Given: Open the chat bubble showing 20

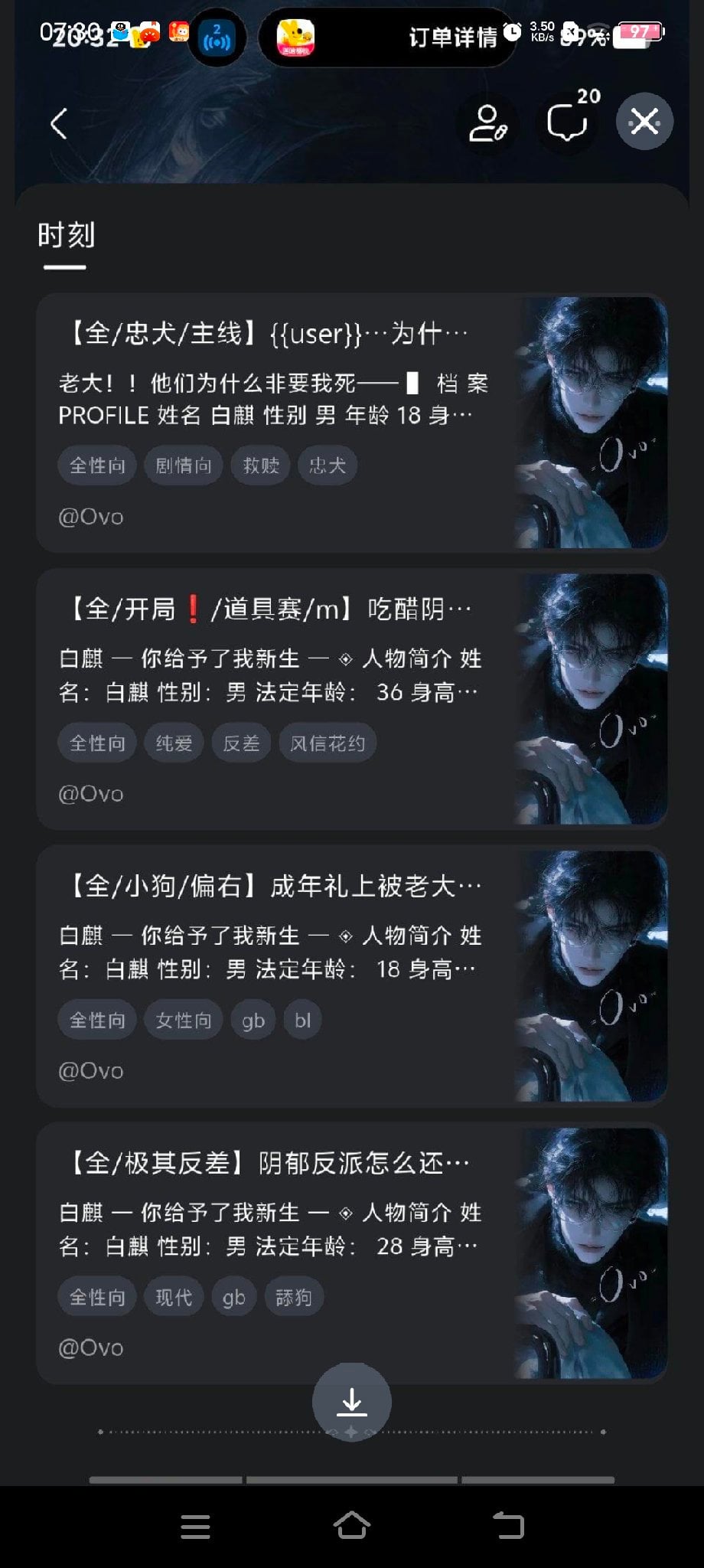Looking at the screenshot, I should click(569, 121).
